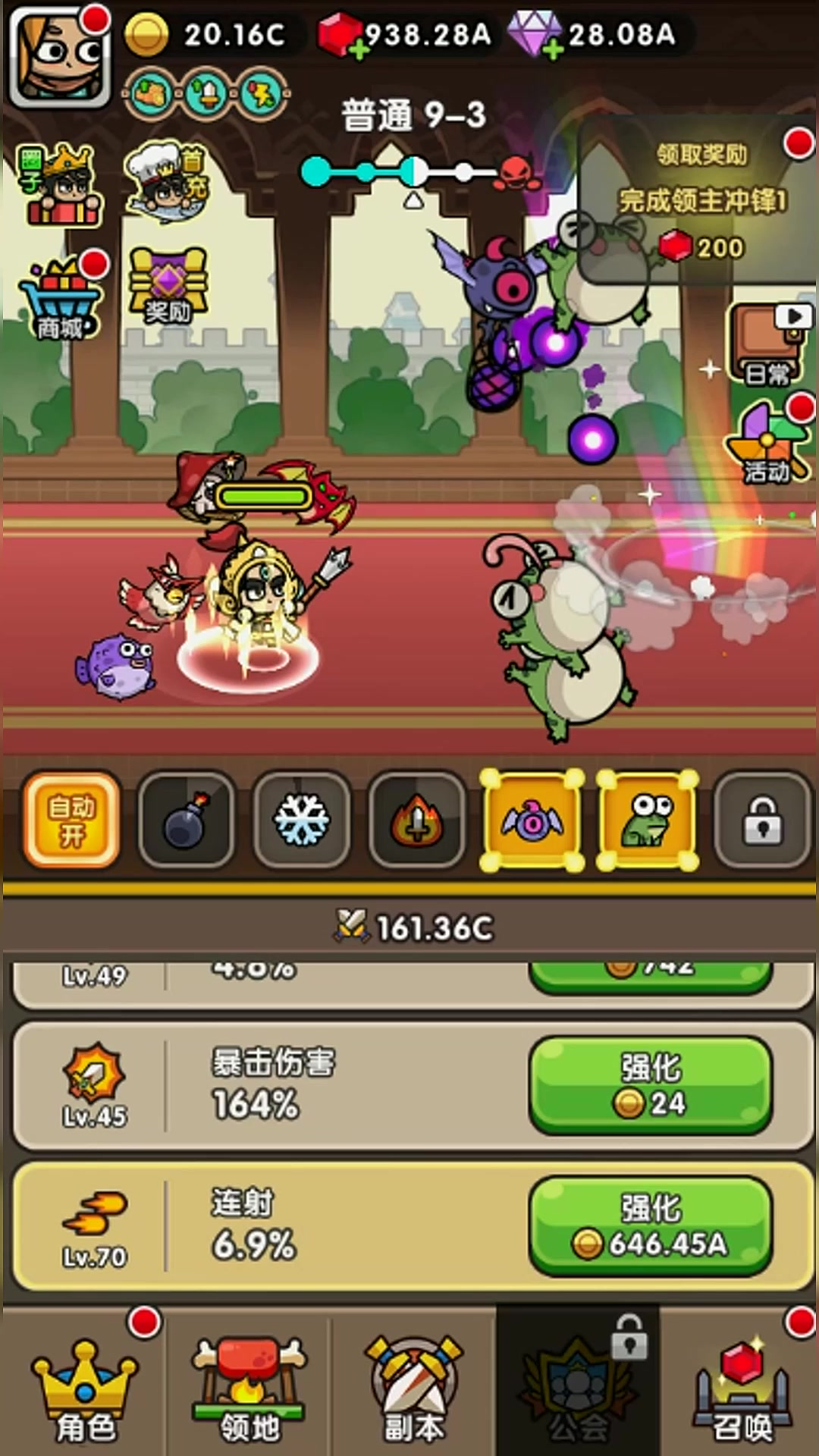Open the 首充 first recharge offer

tap(165, 182)
